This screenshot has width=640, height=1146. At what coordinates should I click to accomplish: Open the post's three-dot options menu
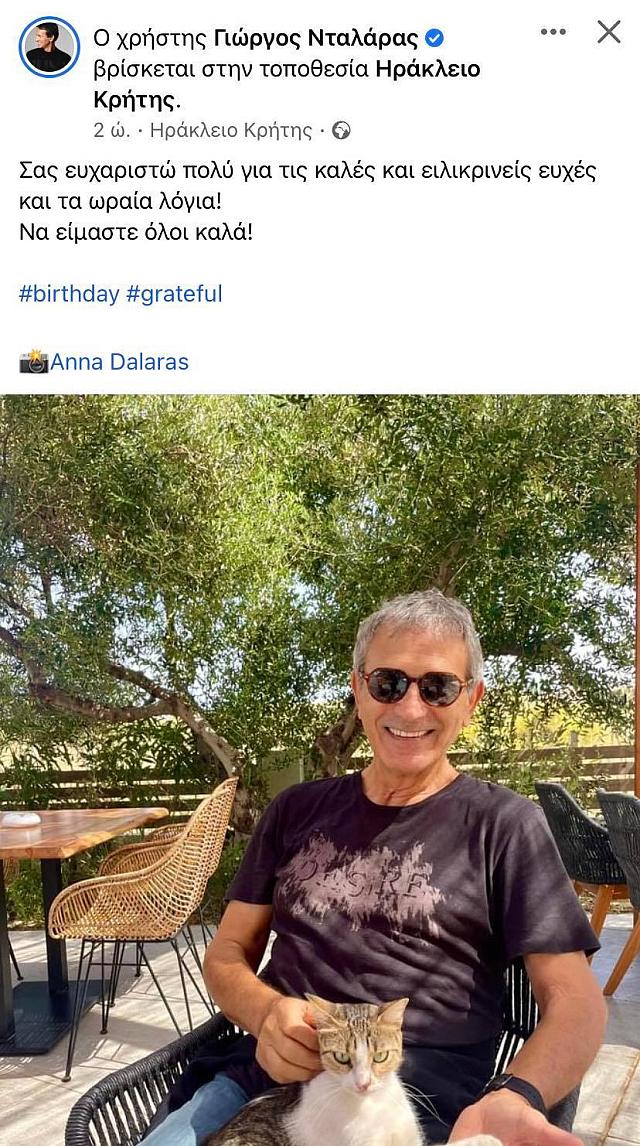[553, 32]
